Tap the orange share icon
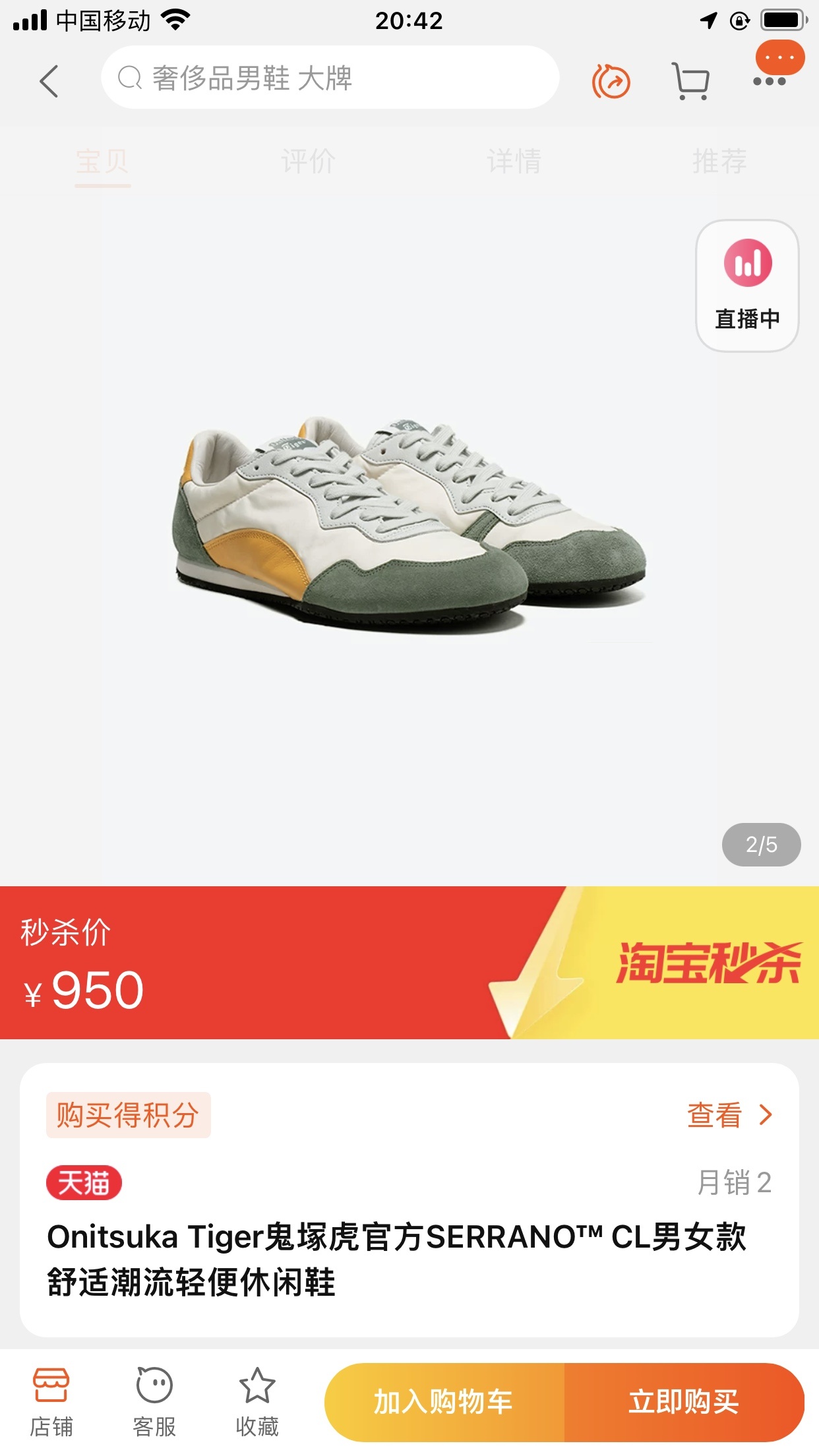The height and width of the screenshot is (1456, 819). click(x=611, y=82)
